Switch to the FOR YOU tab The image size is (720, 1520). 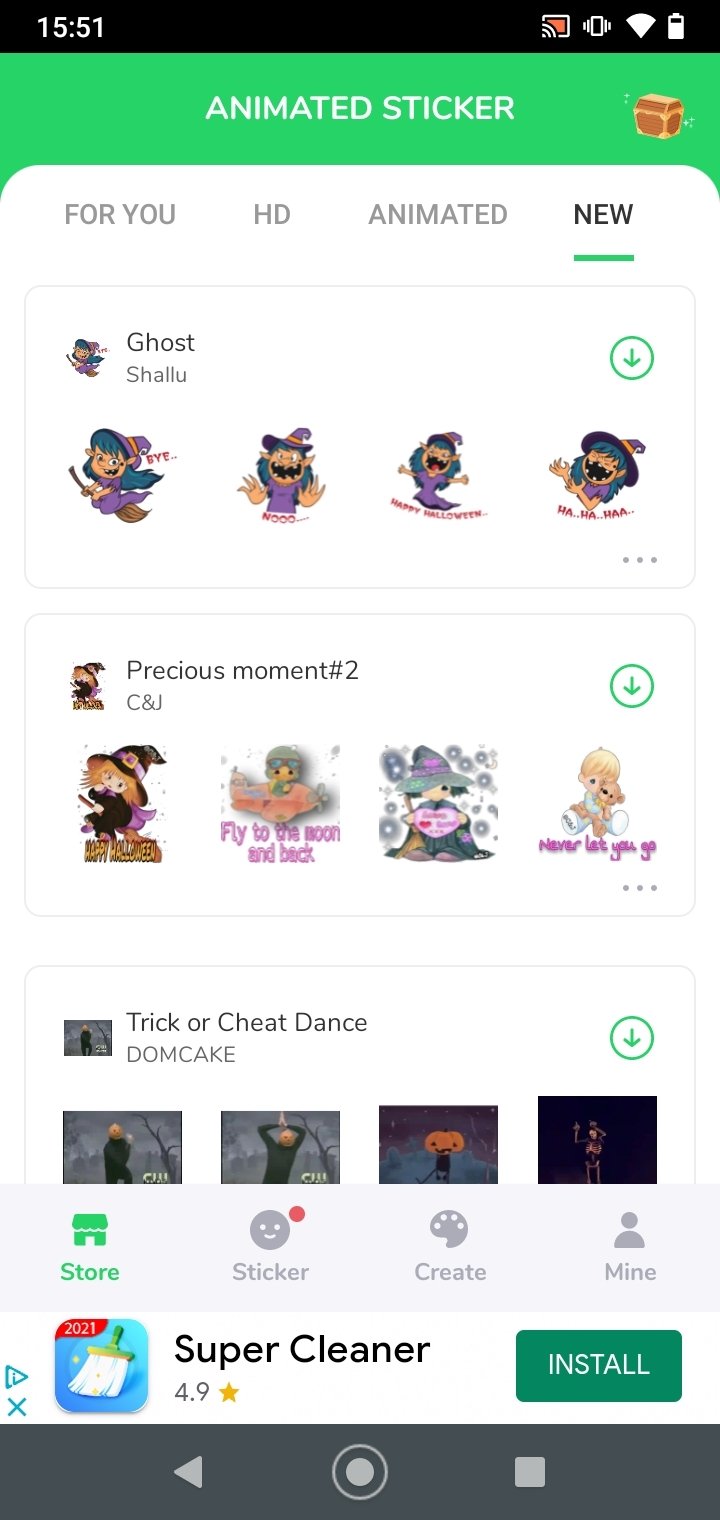pyautogui.click(x=120, y=215)
